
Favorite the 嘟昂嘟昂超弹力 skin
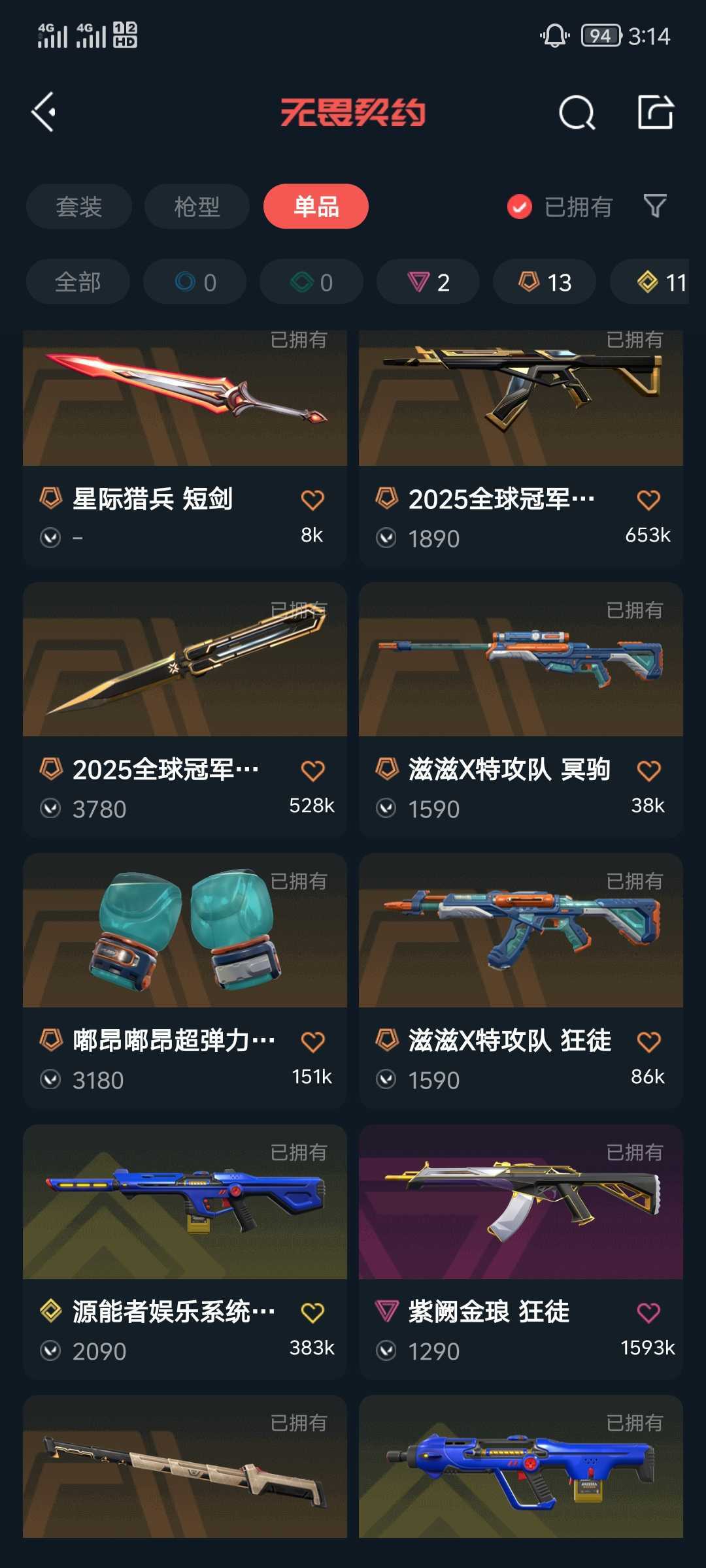coord(312,1042)
